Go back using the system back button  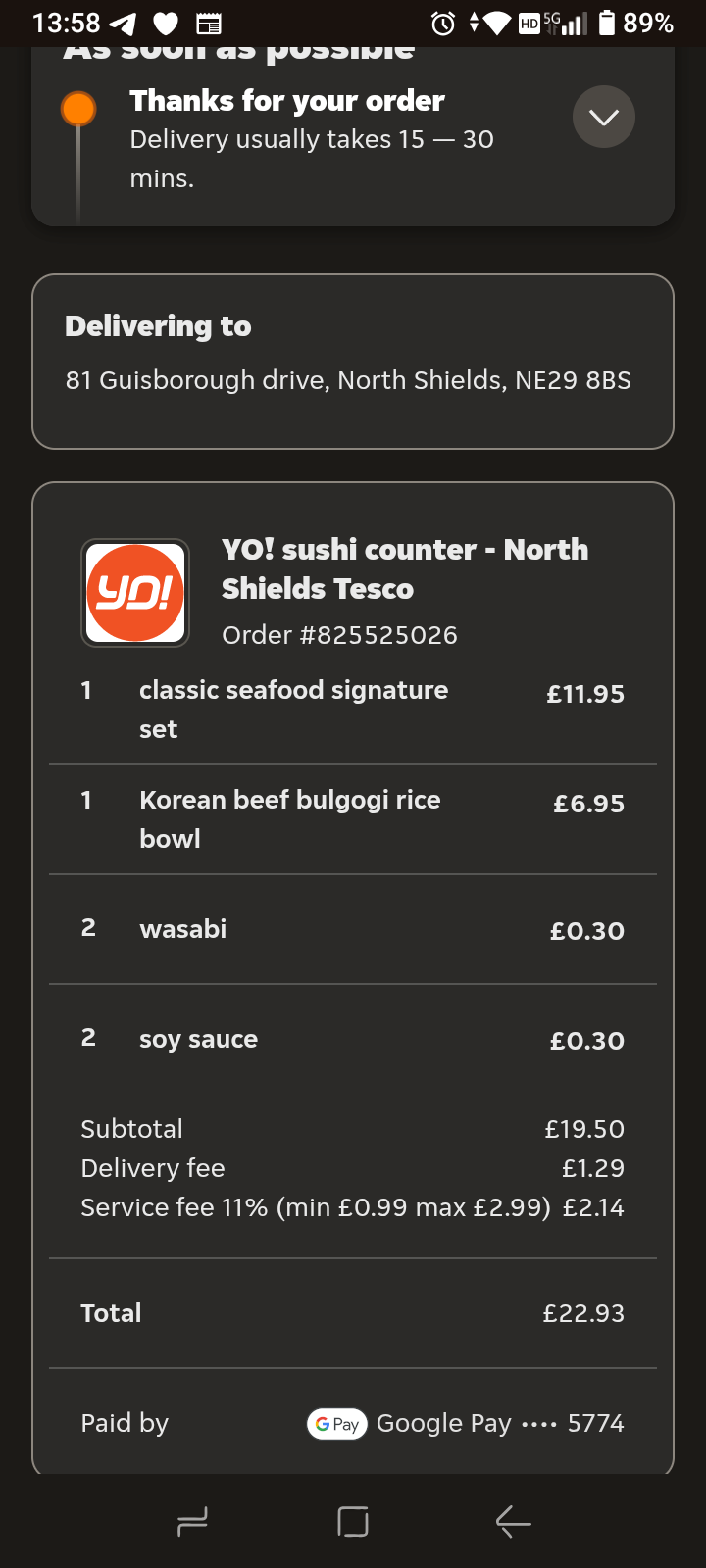pos(513,1522)
